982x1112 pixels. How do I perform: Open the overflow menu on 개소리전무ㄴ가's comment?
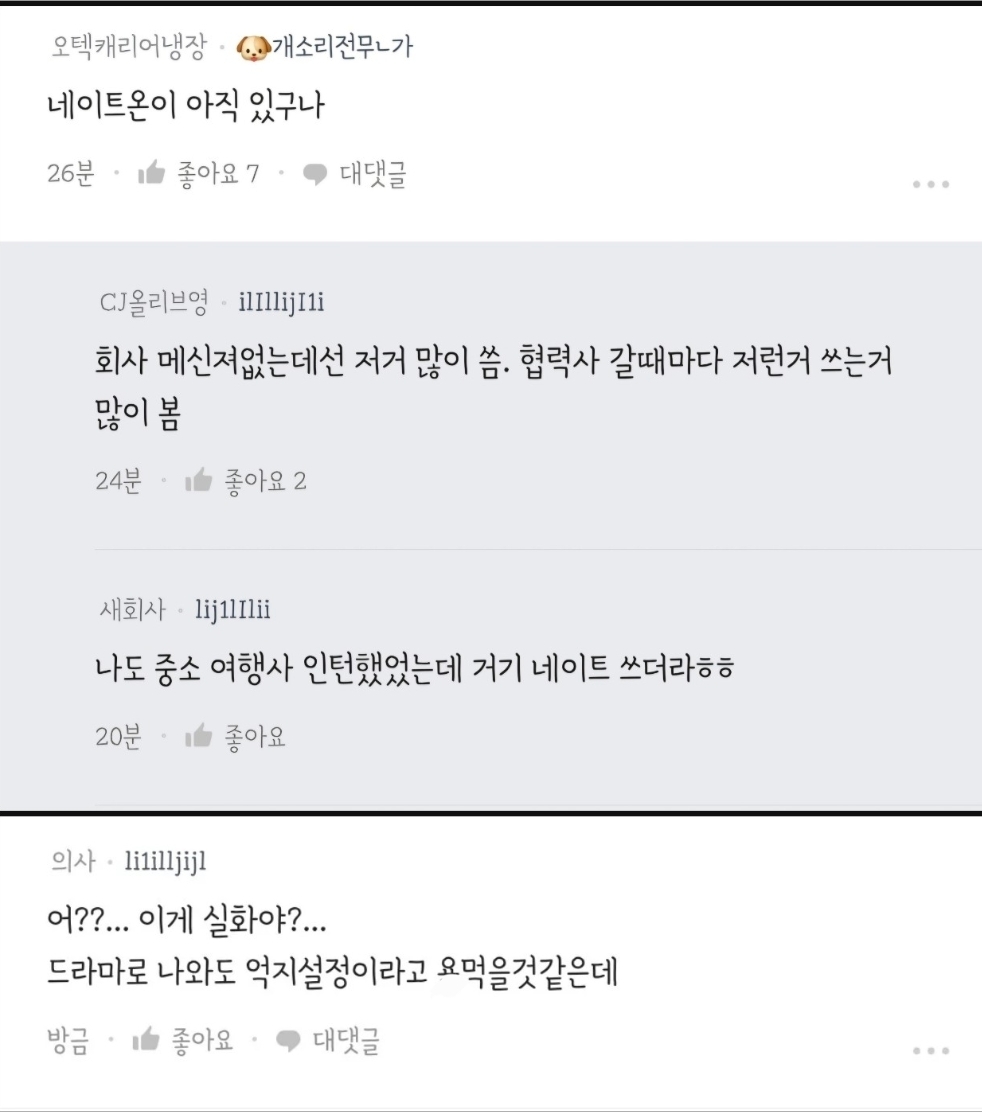tap(930, 184)
